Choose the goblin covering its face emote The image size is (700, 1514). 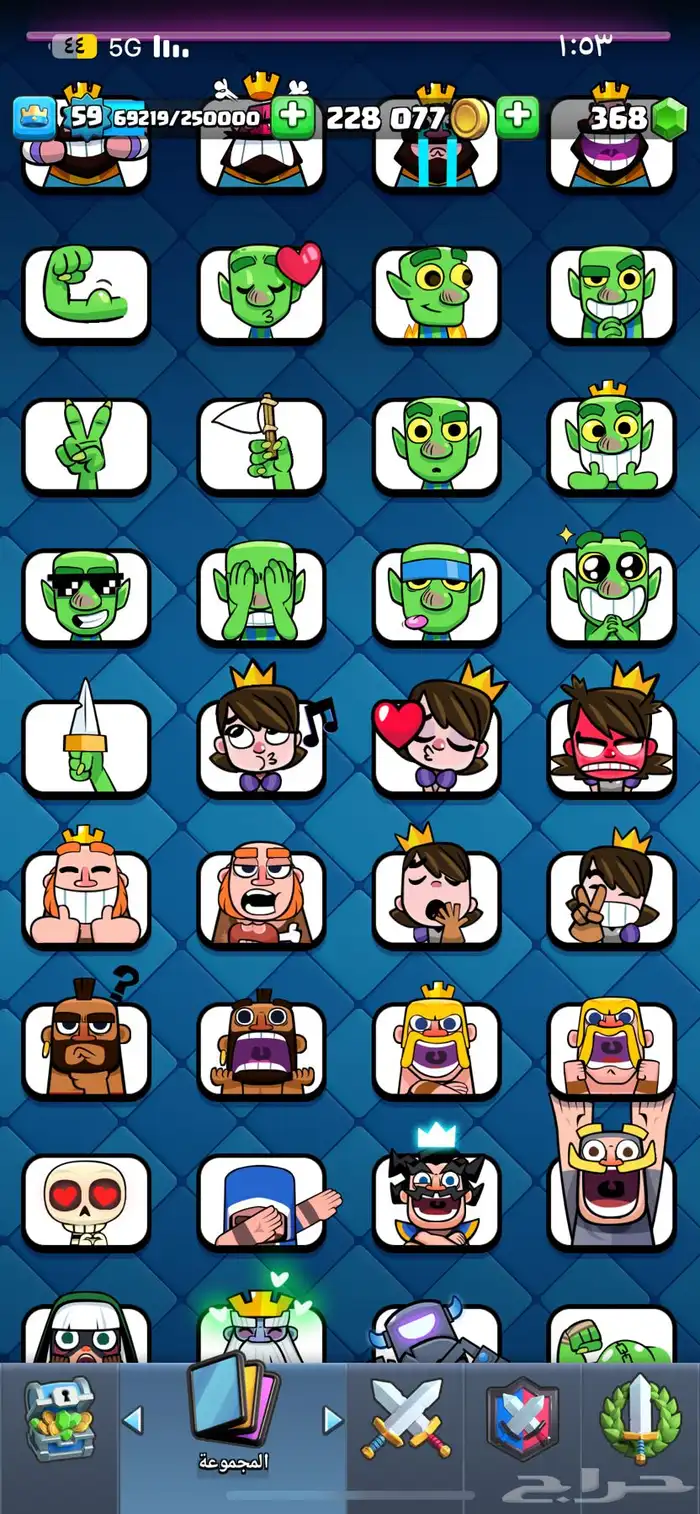pyautogui.click(x=261, y=596)
